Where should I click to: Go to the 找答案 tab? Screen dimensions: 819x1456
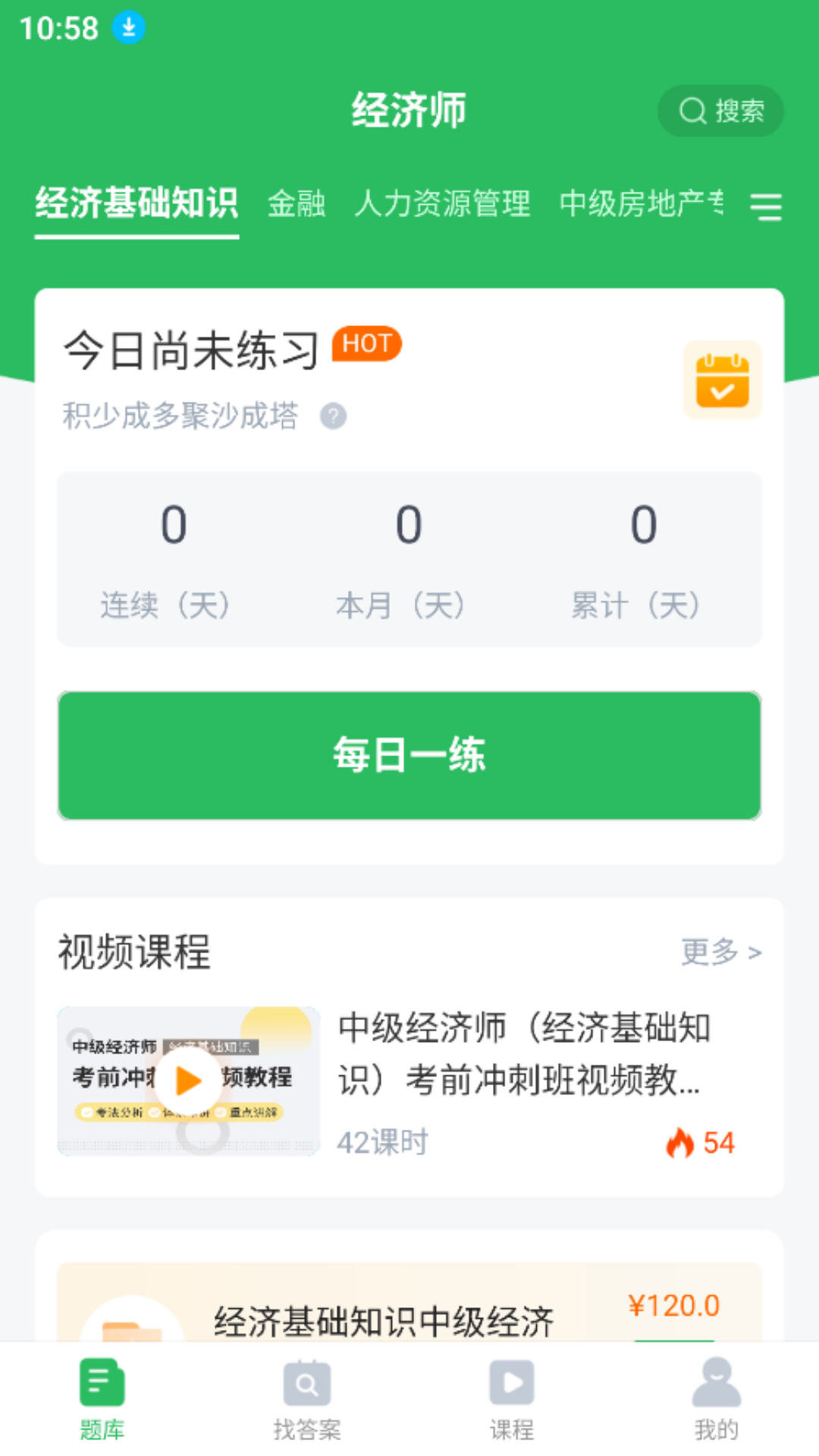pos(307,1399)
